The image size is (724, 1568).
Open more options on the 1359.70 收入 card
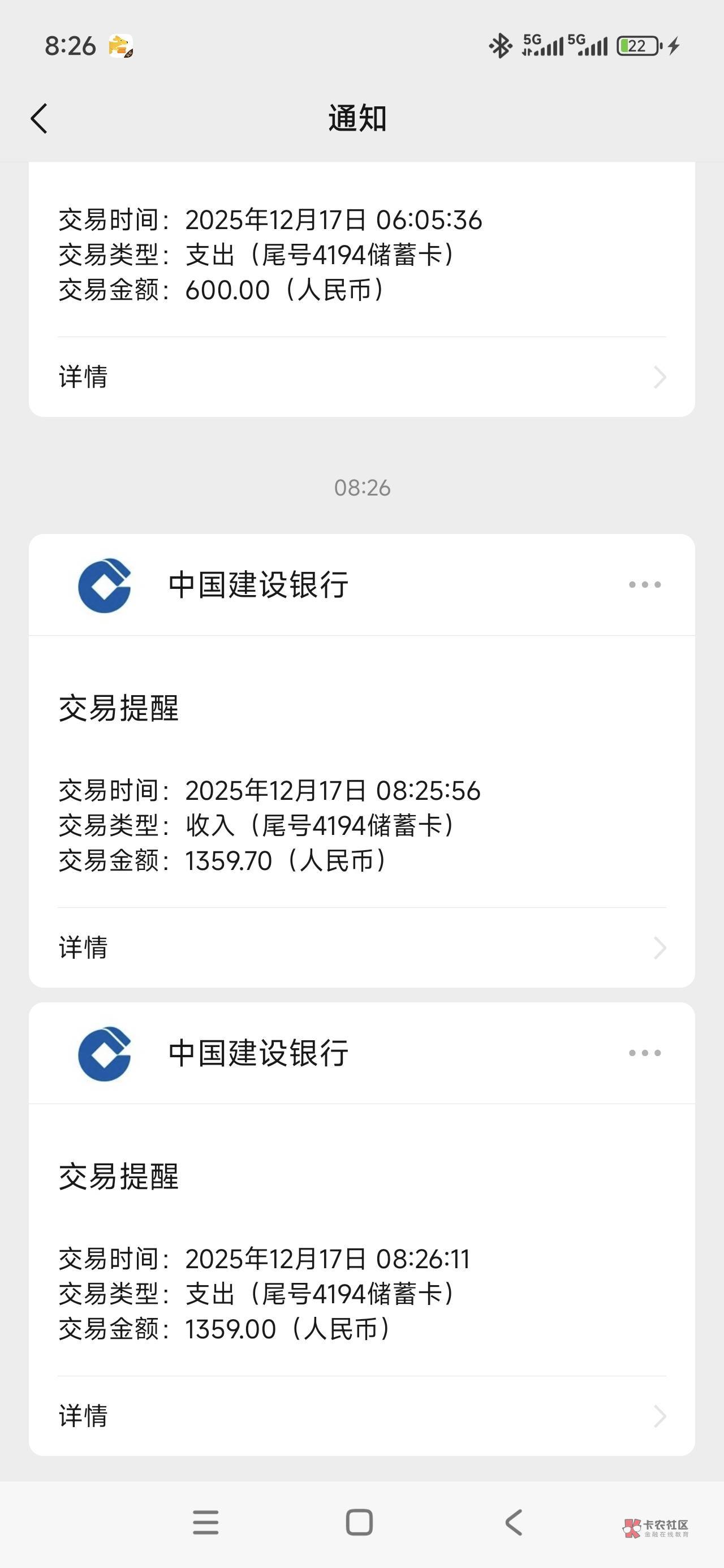(x=644, y=585)
